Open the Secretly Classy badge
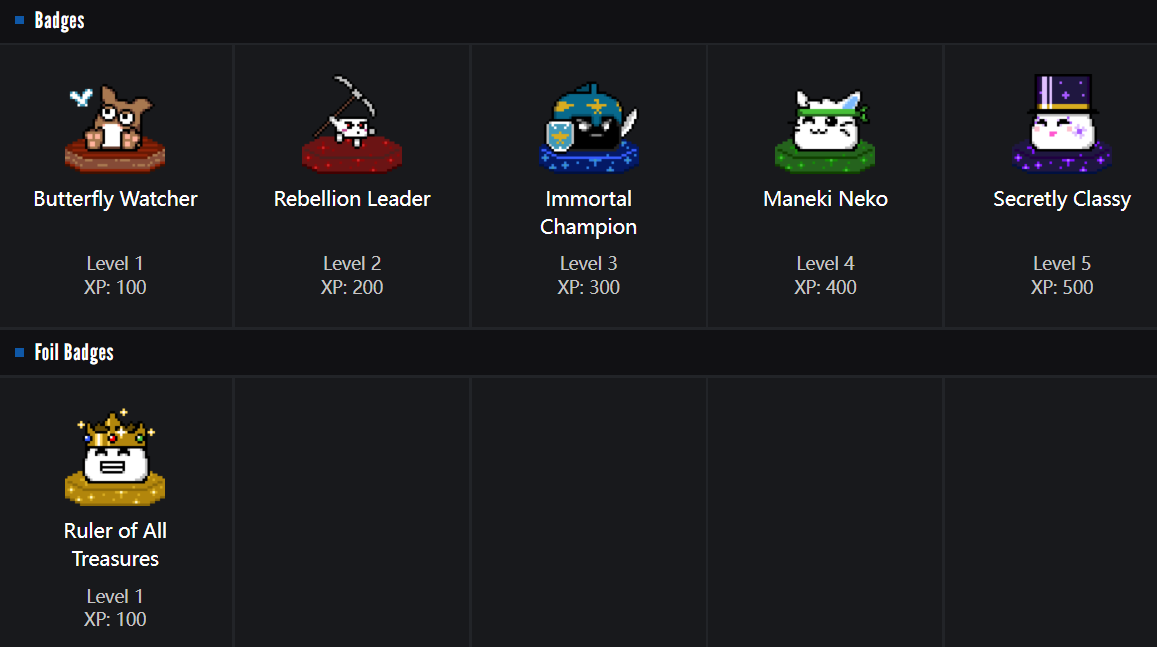The width and height of the screenshot is (1157, 647). [1061, 125]
